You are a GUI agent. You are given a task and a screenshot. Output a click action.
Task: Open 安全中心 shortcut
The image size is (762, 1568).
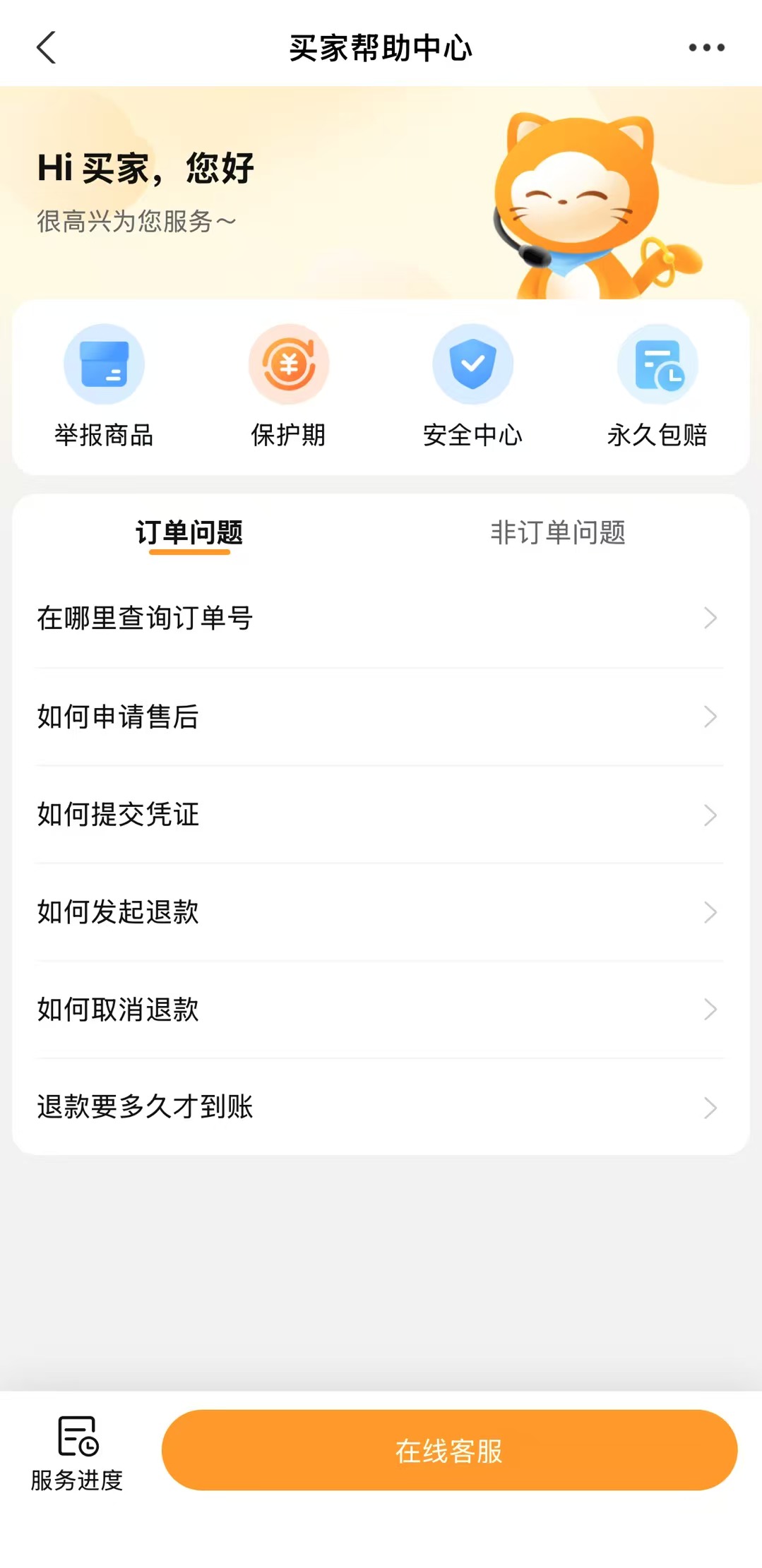pyautogui.click(x=472, y=386)
